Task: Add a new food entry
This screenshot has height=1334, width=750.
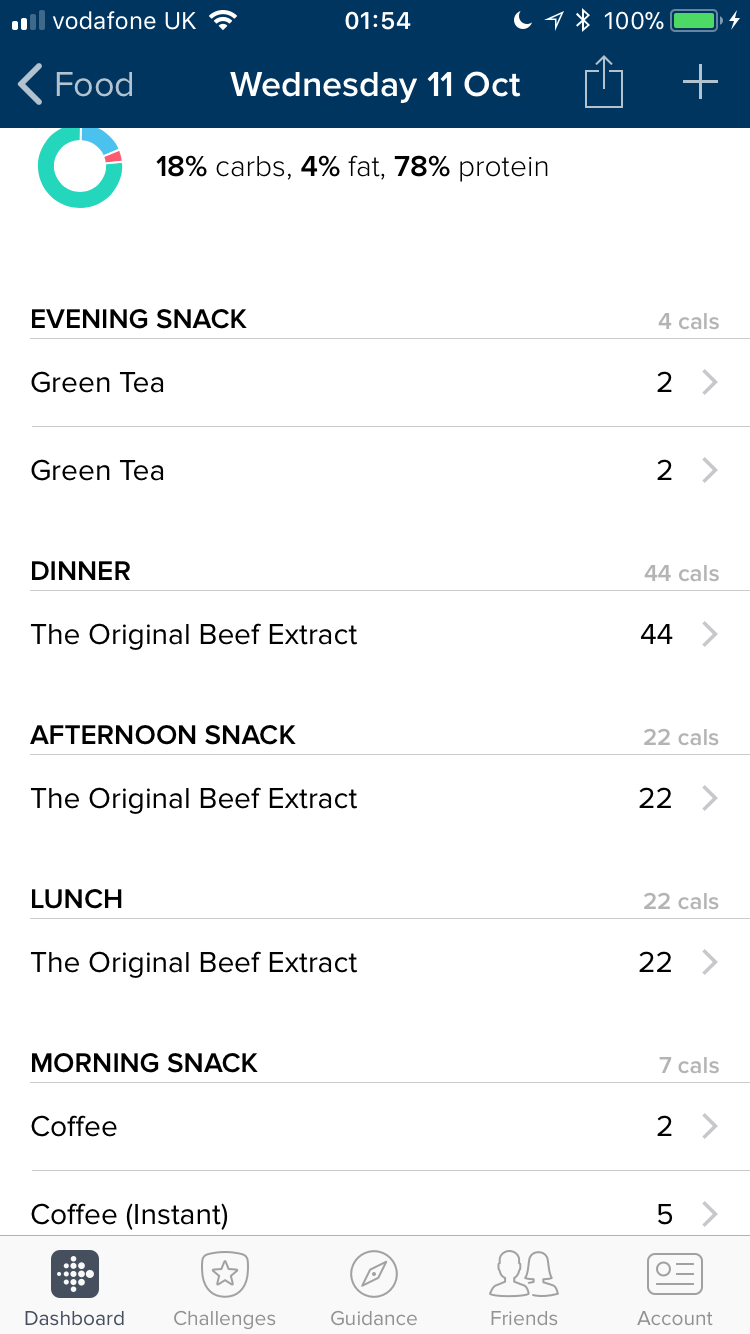Action: click(700, 83)
